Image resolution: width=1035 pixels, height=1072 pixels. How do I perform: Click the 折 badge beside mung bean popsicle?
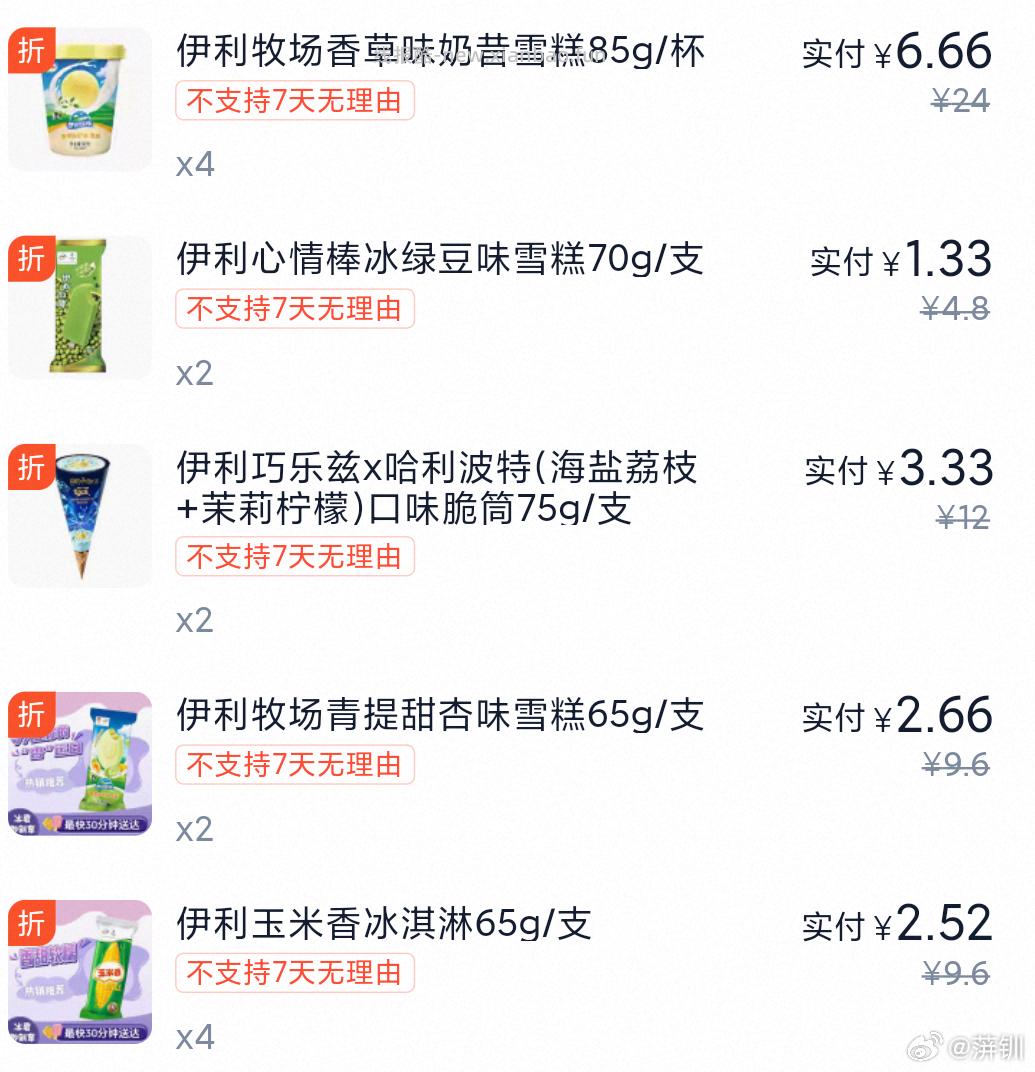pyautogui.click(x=30, y=260)
